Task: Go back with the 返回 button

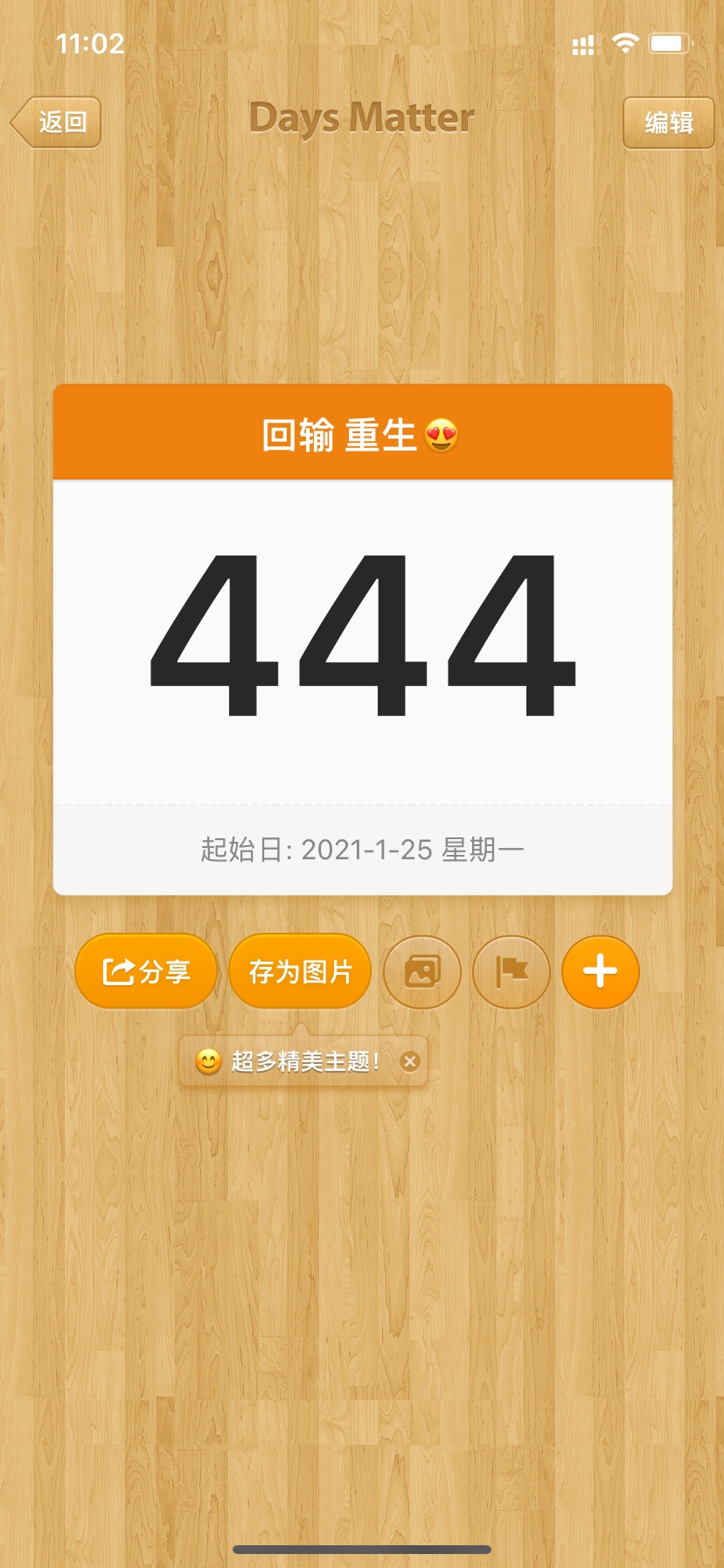Action: click(x=57, y=122)
